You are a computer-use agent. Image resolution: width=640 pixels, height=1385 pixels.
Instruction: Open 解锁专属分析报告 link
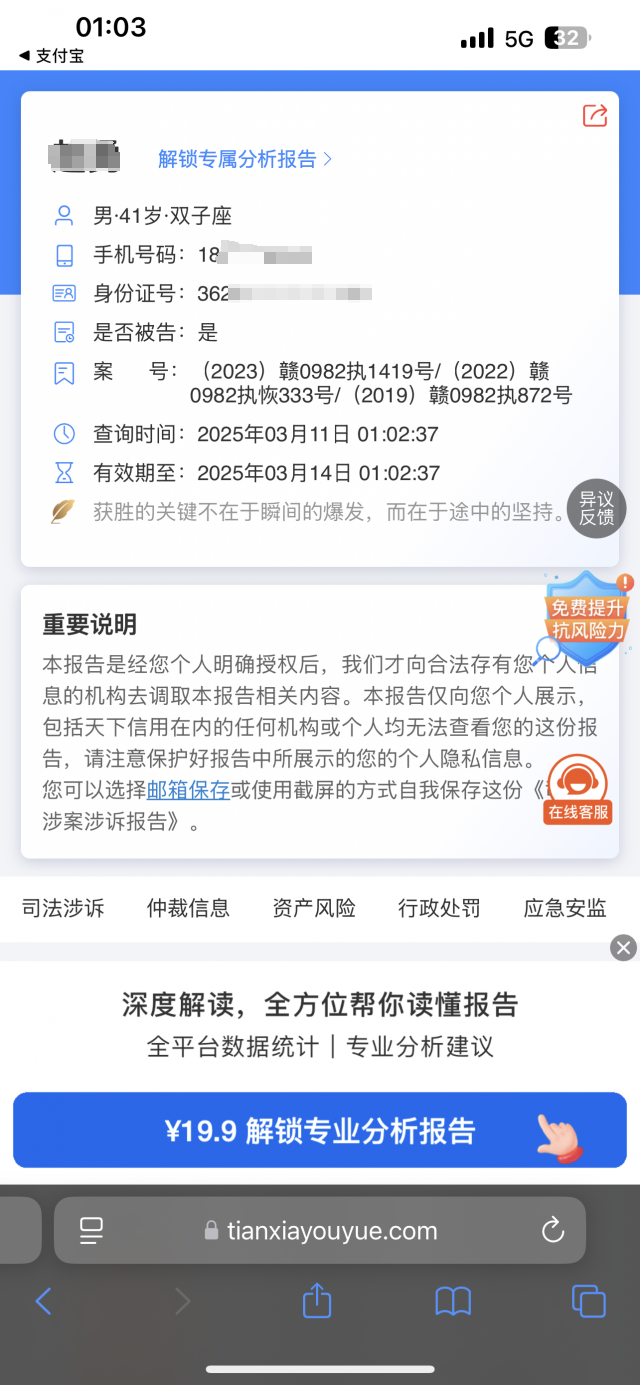[x=245, y=159]
